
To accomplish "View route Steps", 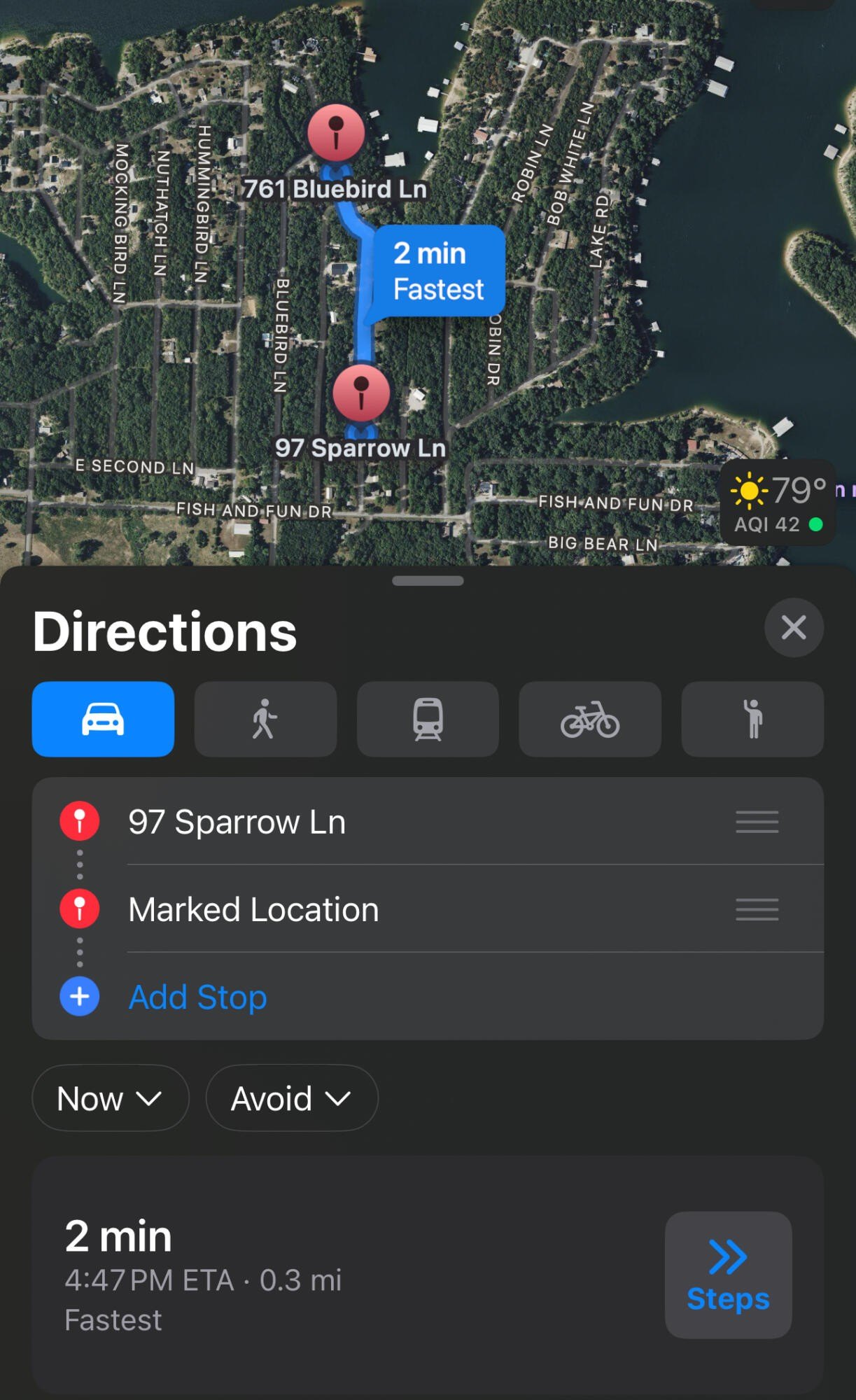I will (x=728, y=1275).
